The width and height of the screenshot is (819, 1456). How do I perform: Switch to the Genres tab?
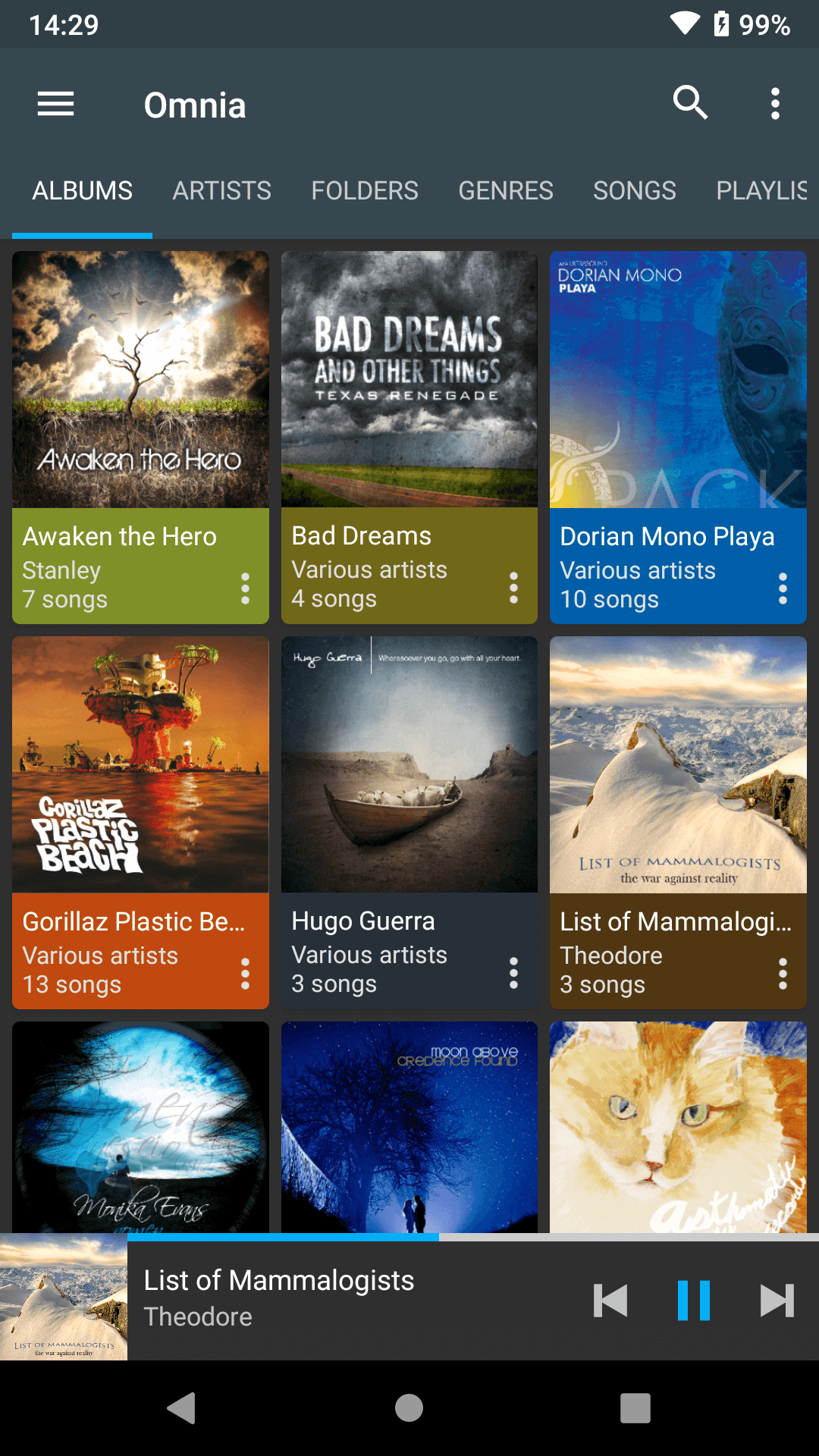506,190
